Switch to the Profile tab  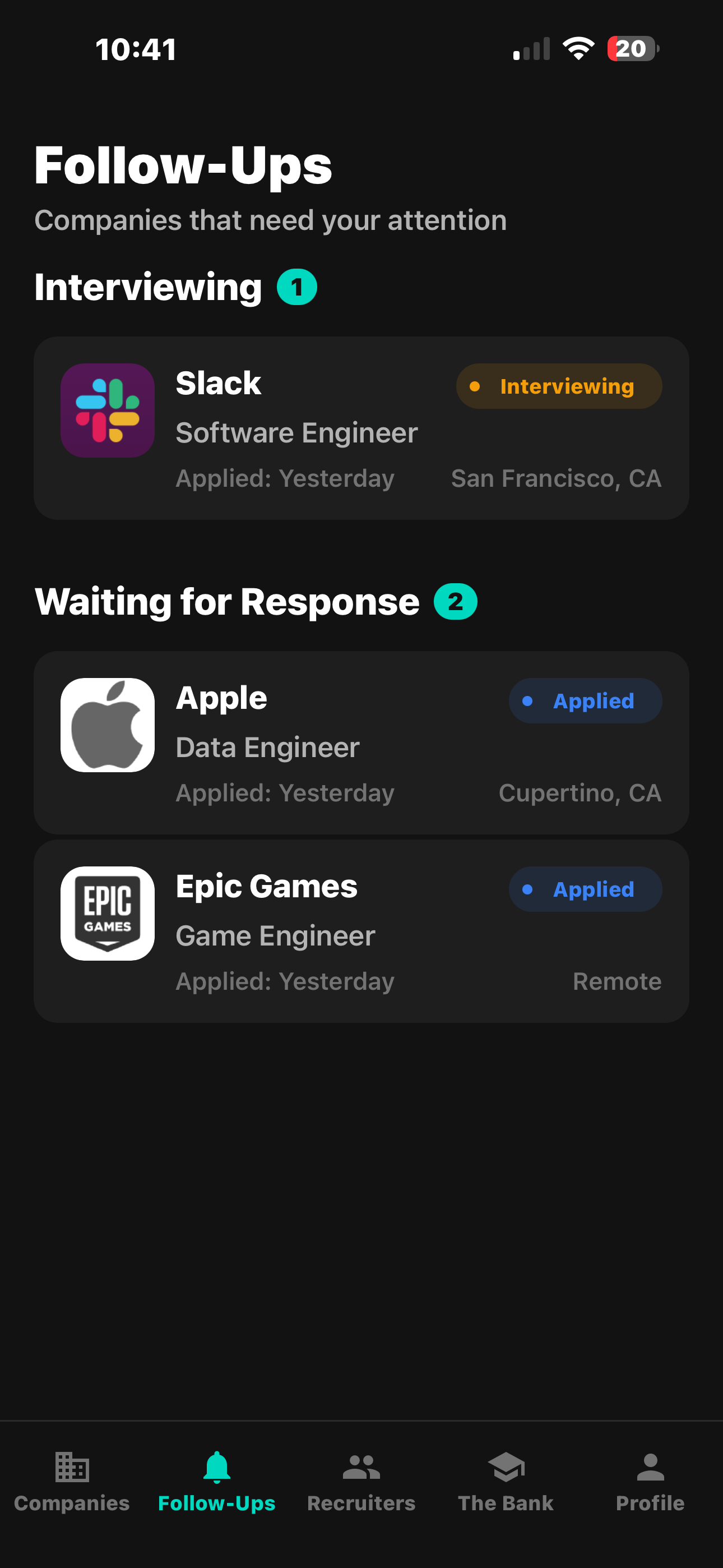click(650, 1481)
